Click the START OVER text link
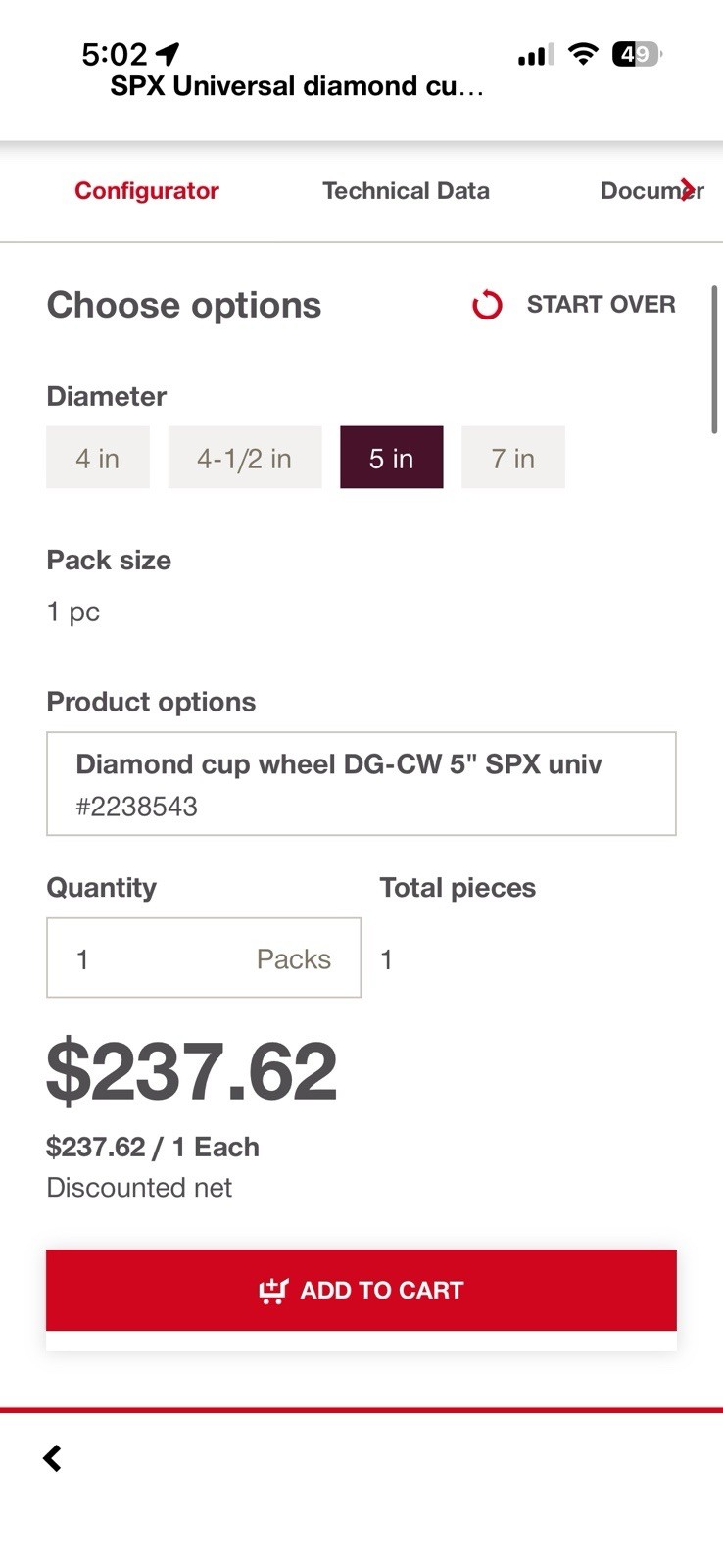Screen dimensions: 723x1568 pos(601,304)
